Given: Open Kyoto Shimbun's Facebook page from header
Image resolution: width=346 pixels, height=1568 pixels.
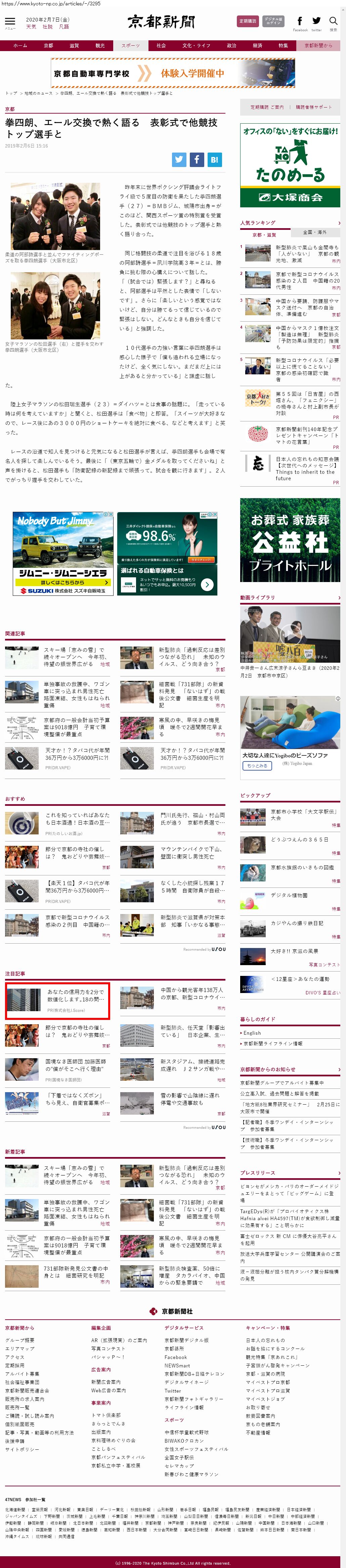Looking at the screenshot, I should coord(300,22).
